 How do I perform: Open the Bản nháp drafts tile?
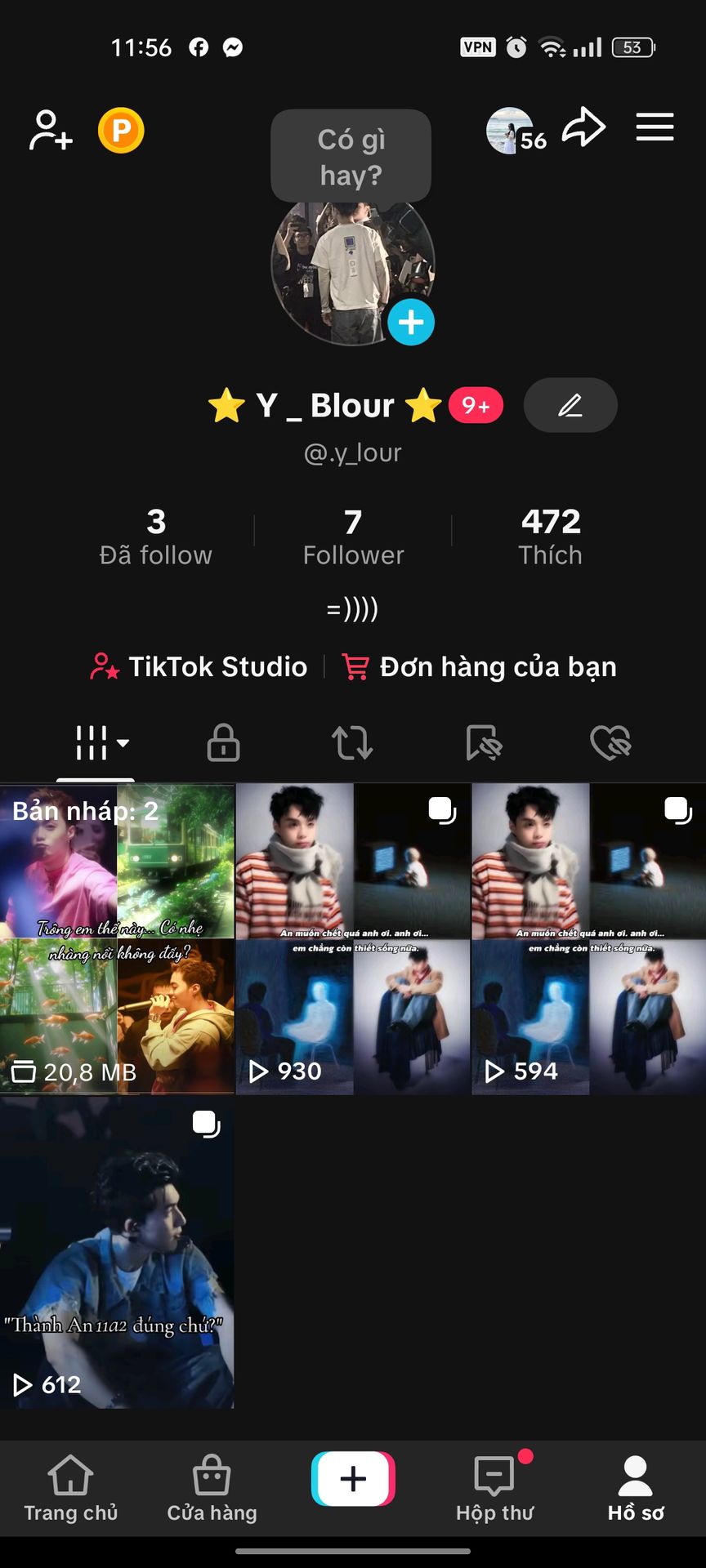click(x=117, y=939)
